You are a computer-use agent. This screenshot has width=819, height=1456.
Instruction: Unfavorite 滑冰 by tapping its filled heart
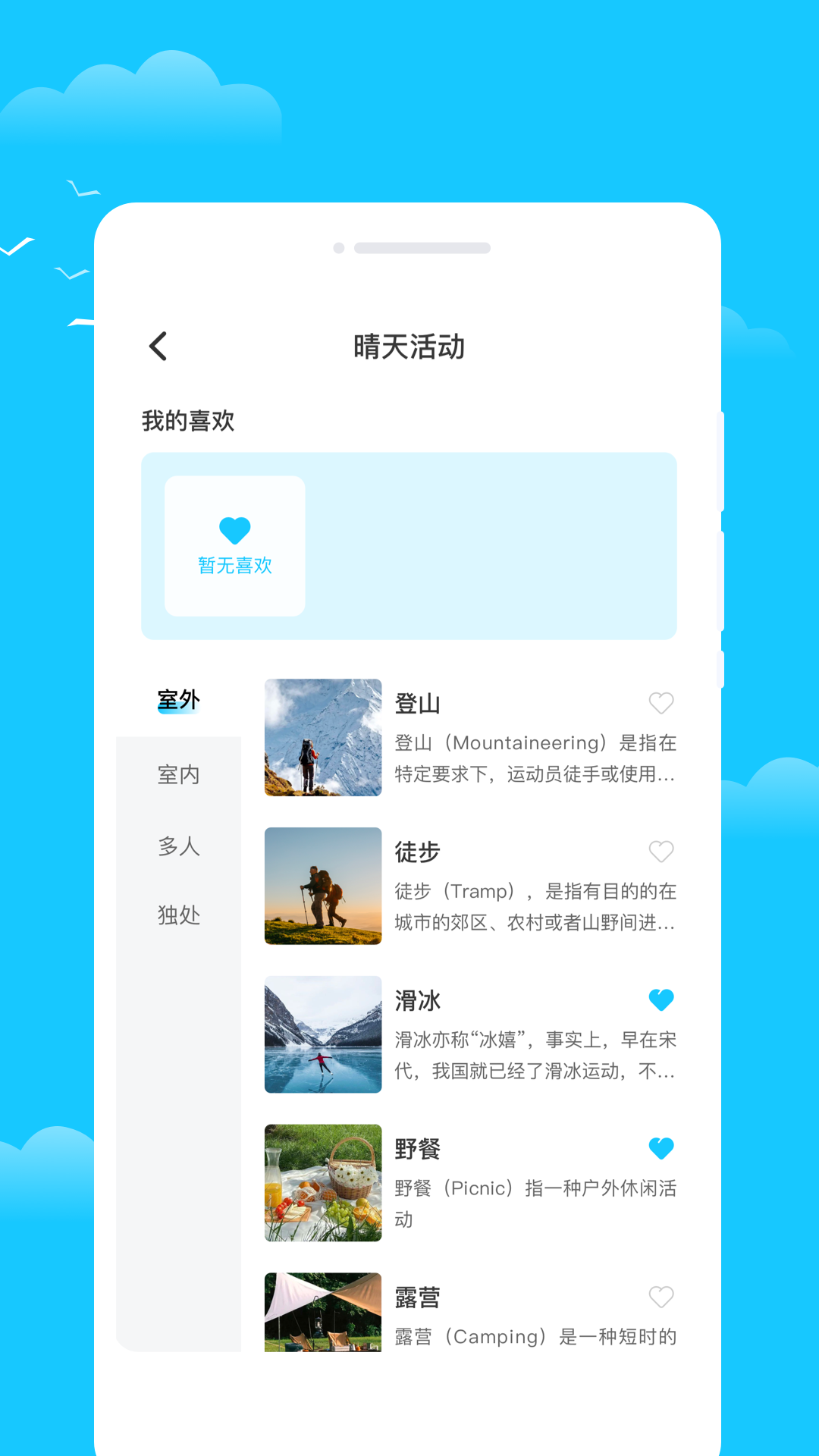pyautogui.click(x=661, y=999)
